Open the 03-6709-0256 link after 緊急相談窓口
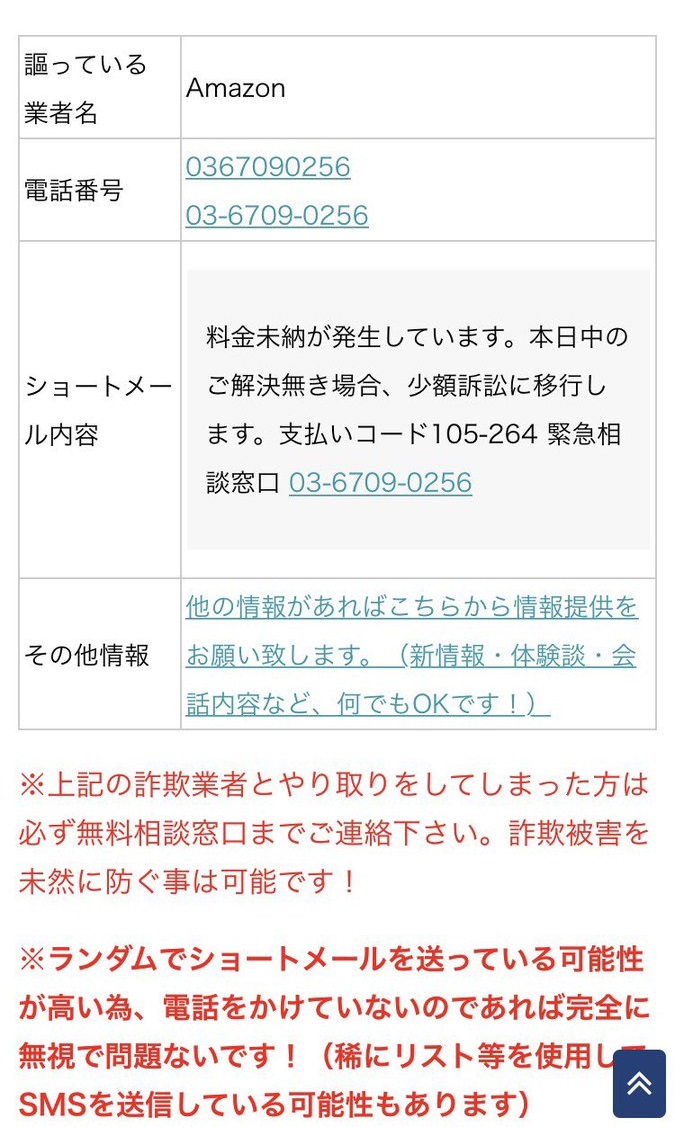 (x=380, y=483)
